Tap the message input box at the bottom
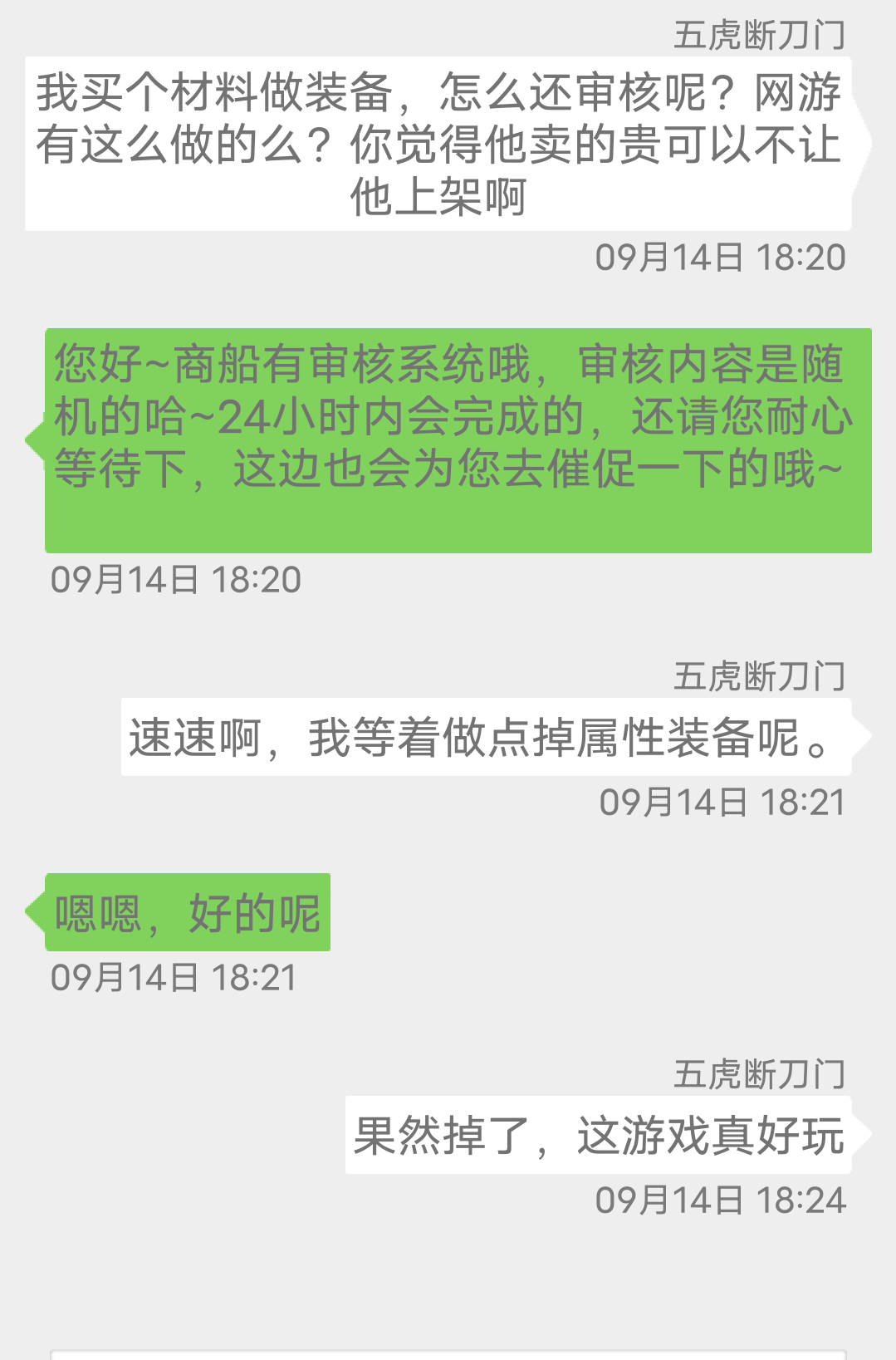The width and height of the screenshot is (896, 1360). click(448, 1354)
